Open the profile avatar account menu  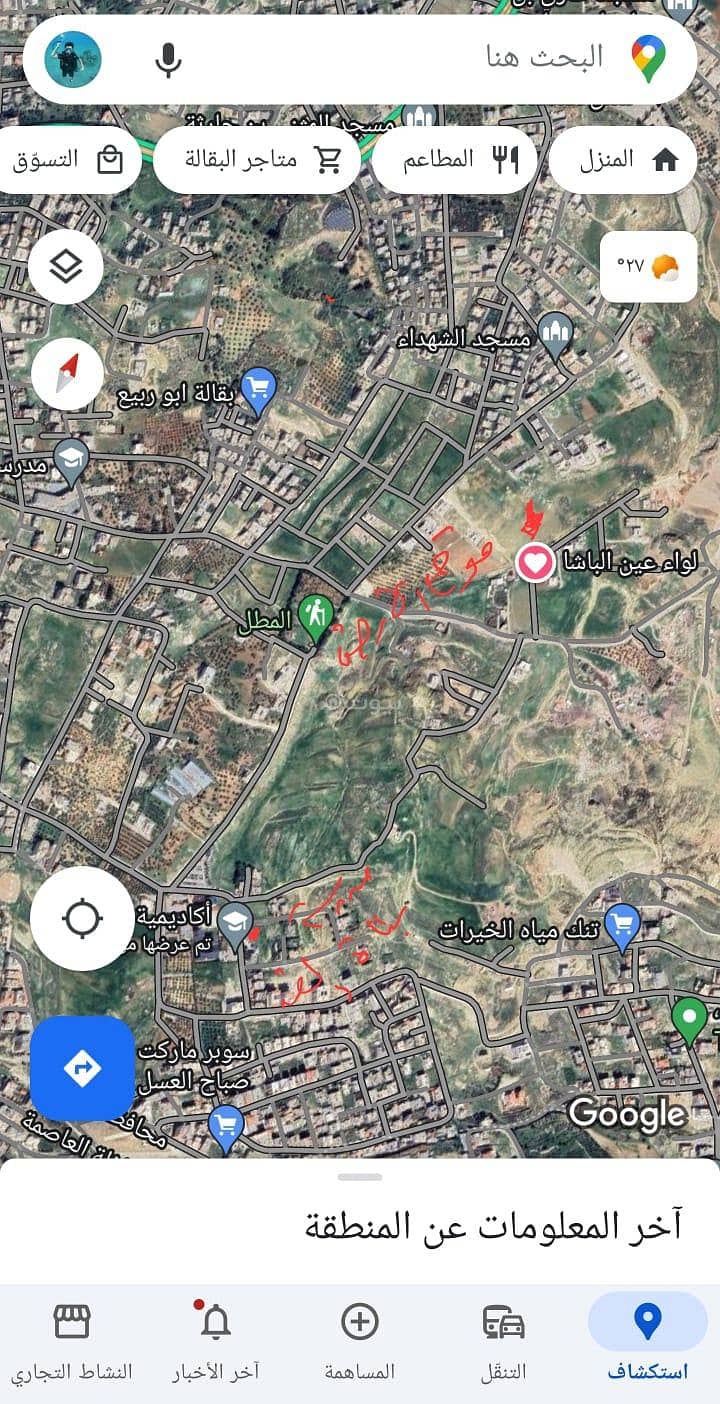click(73, 59)
